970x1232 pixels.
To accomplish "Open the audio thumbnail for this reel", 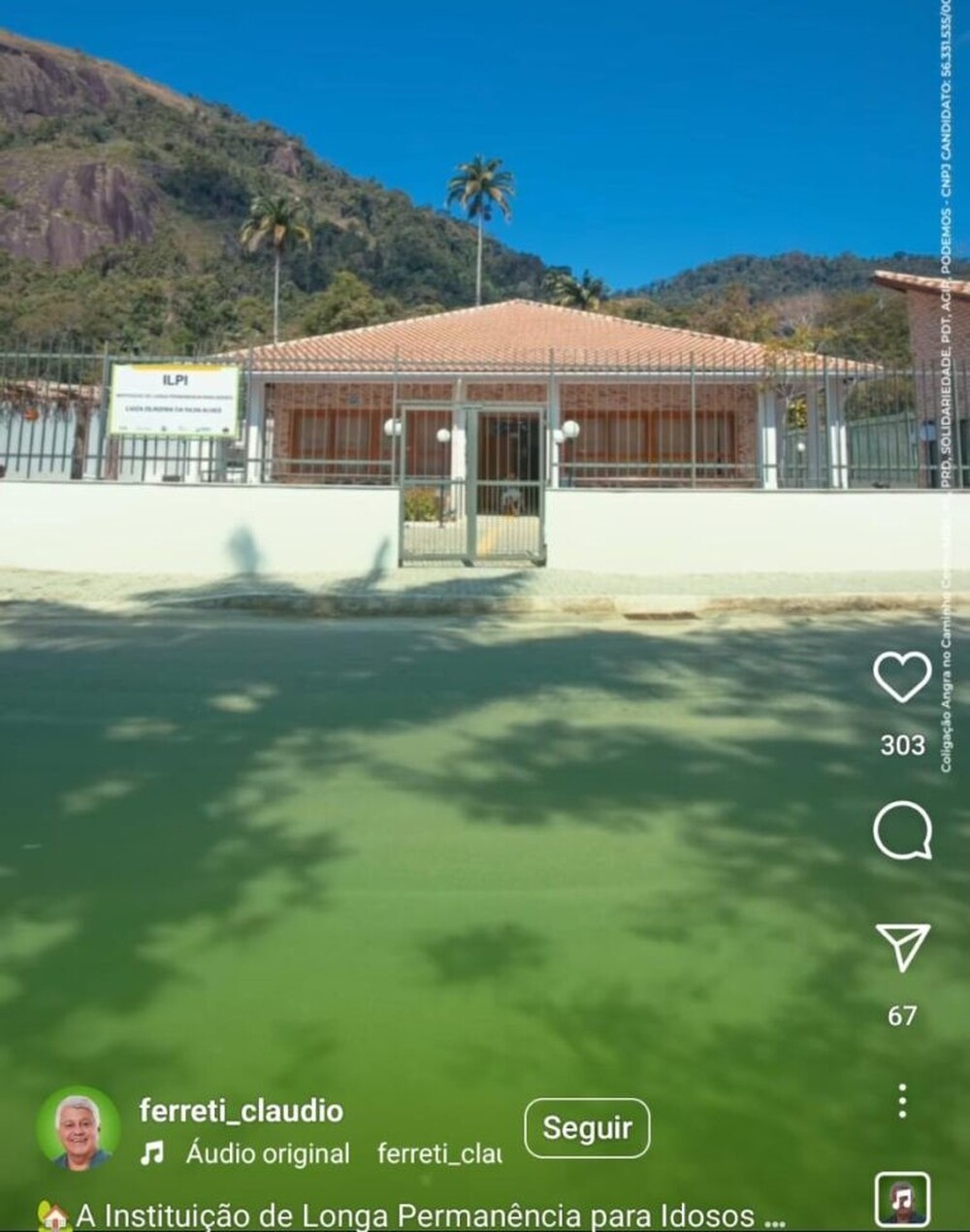I will pos(902,1201).
